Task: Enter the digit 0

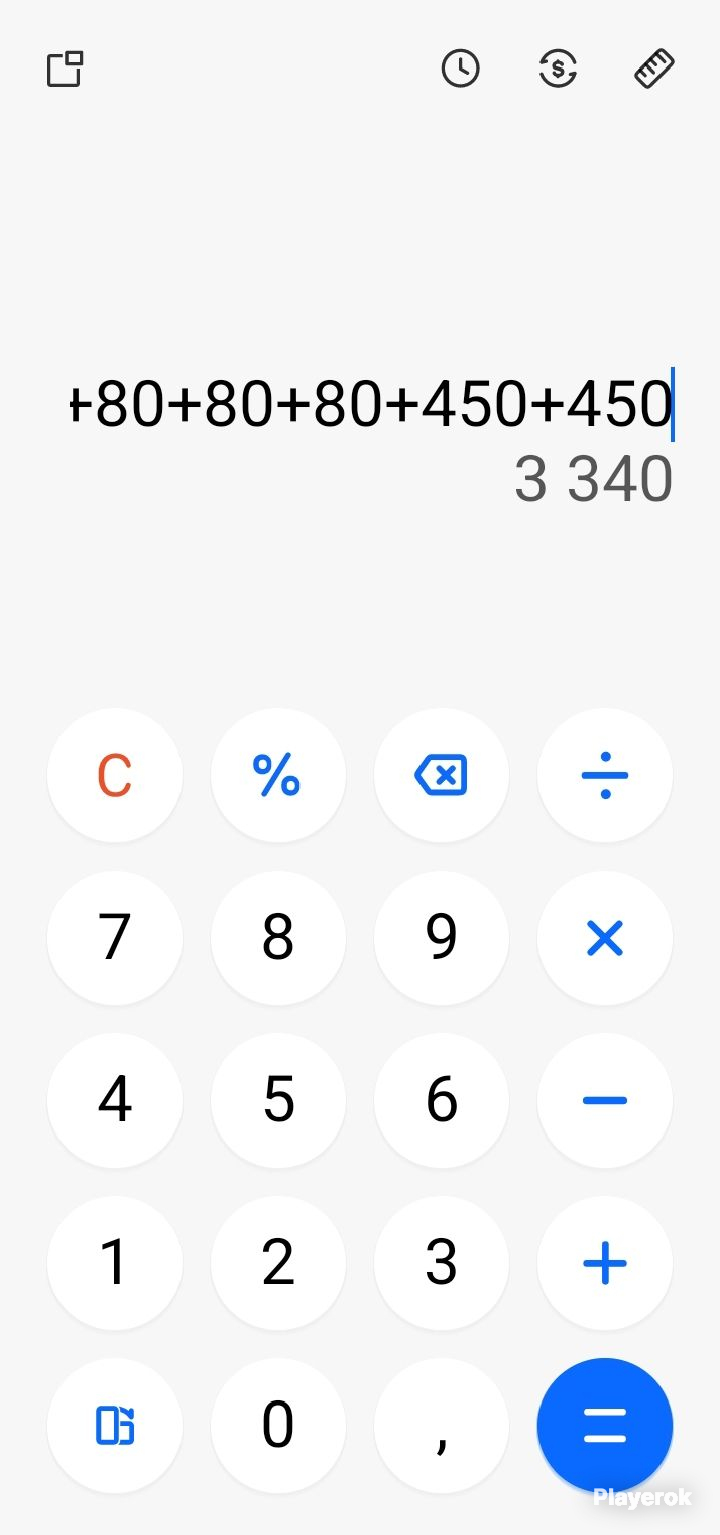Action: [x=278, y=1425]
